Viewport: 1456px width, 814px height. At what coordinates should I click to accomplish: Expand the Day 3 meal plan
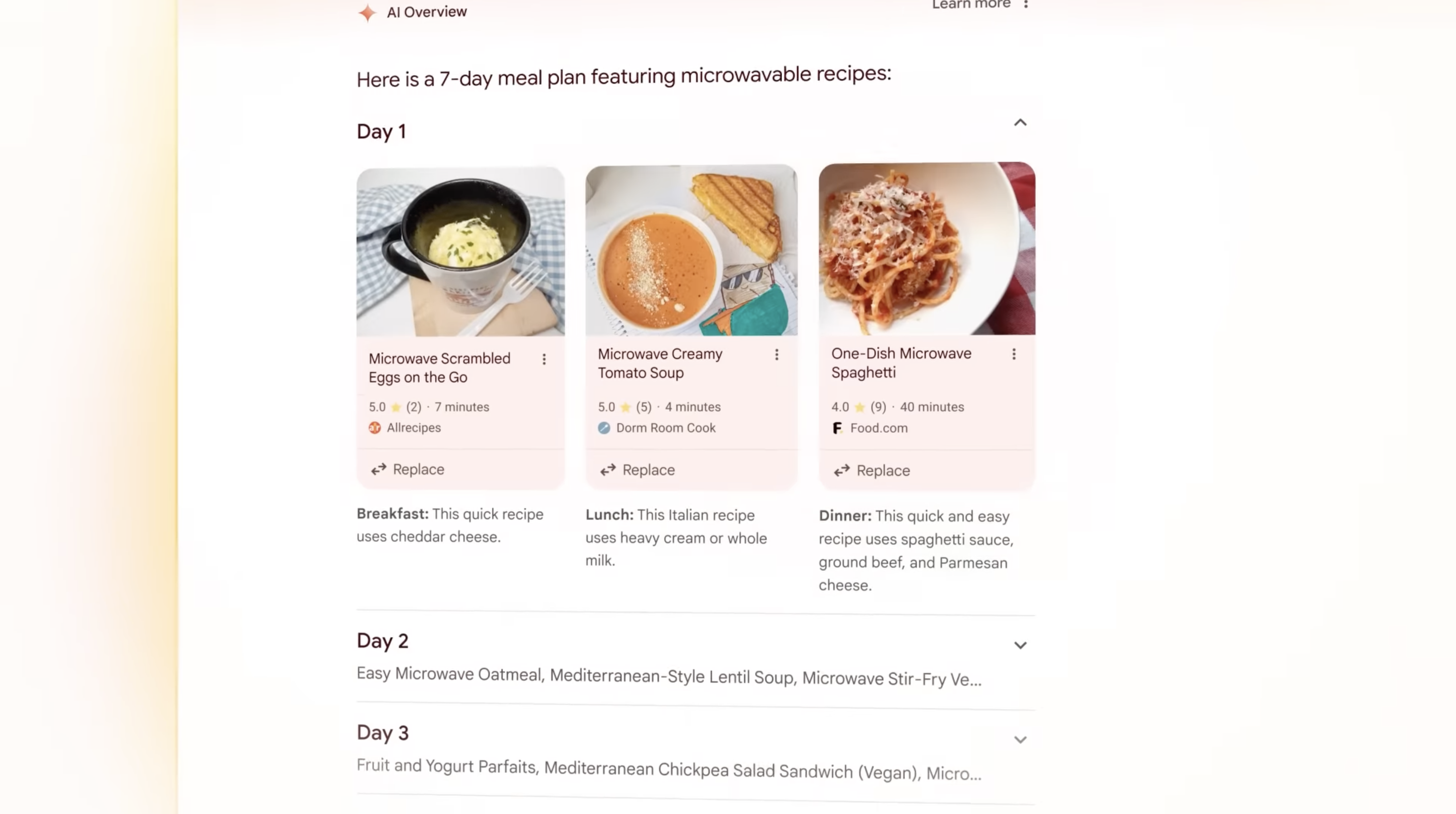click(x=1020, y=739)
